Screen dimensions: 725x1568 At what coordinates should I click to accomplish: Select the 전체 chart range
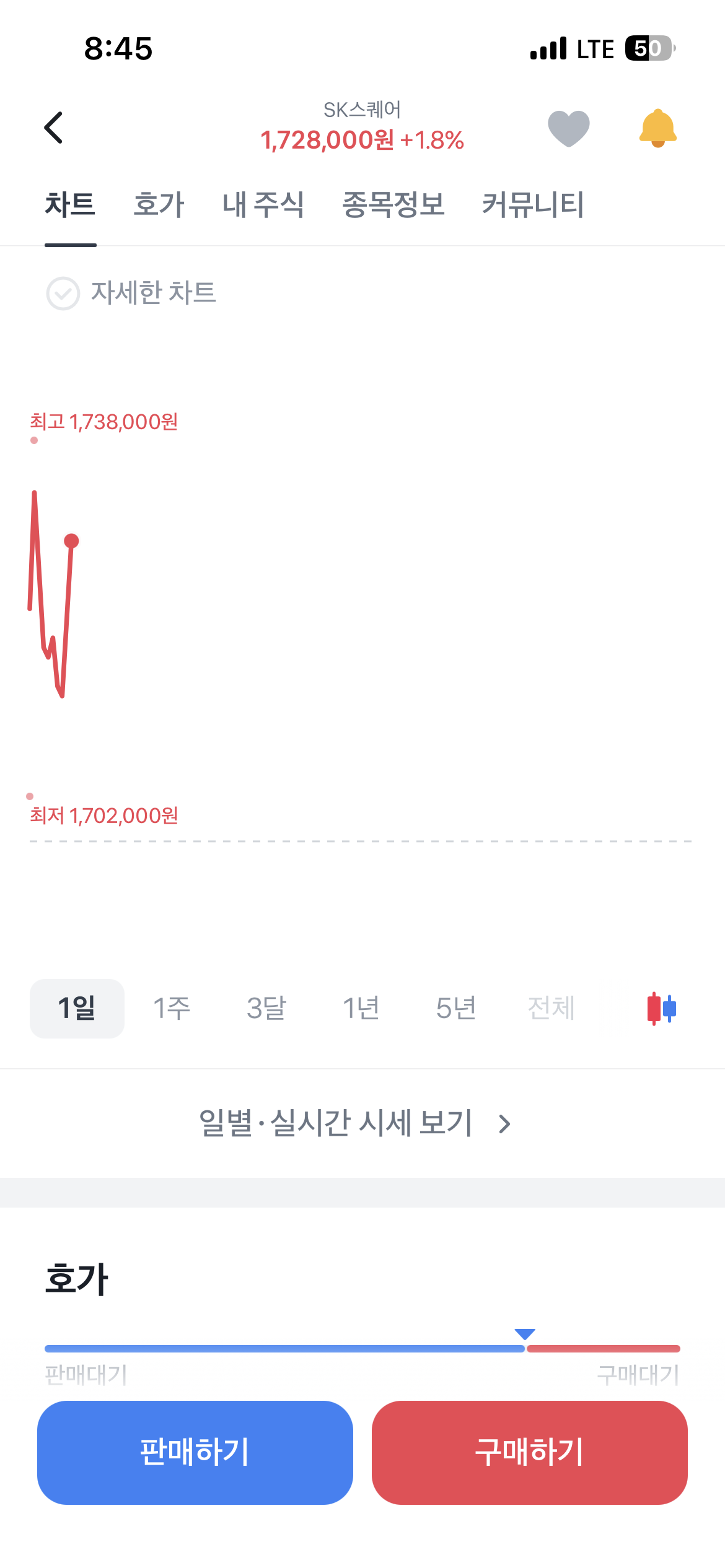(551, 1008)
